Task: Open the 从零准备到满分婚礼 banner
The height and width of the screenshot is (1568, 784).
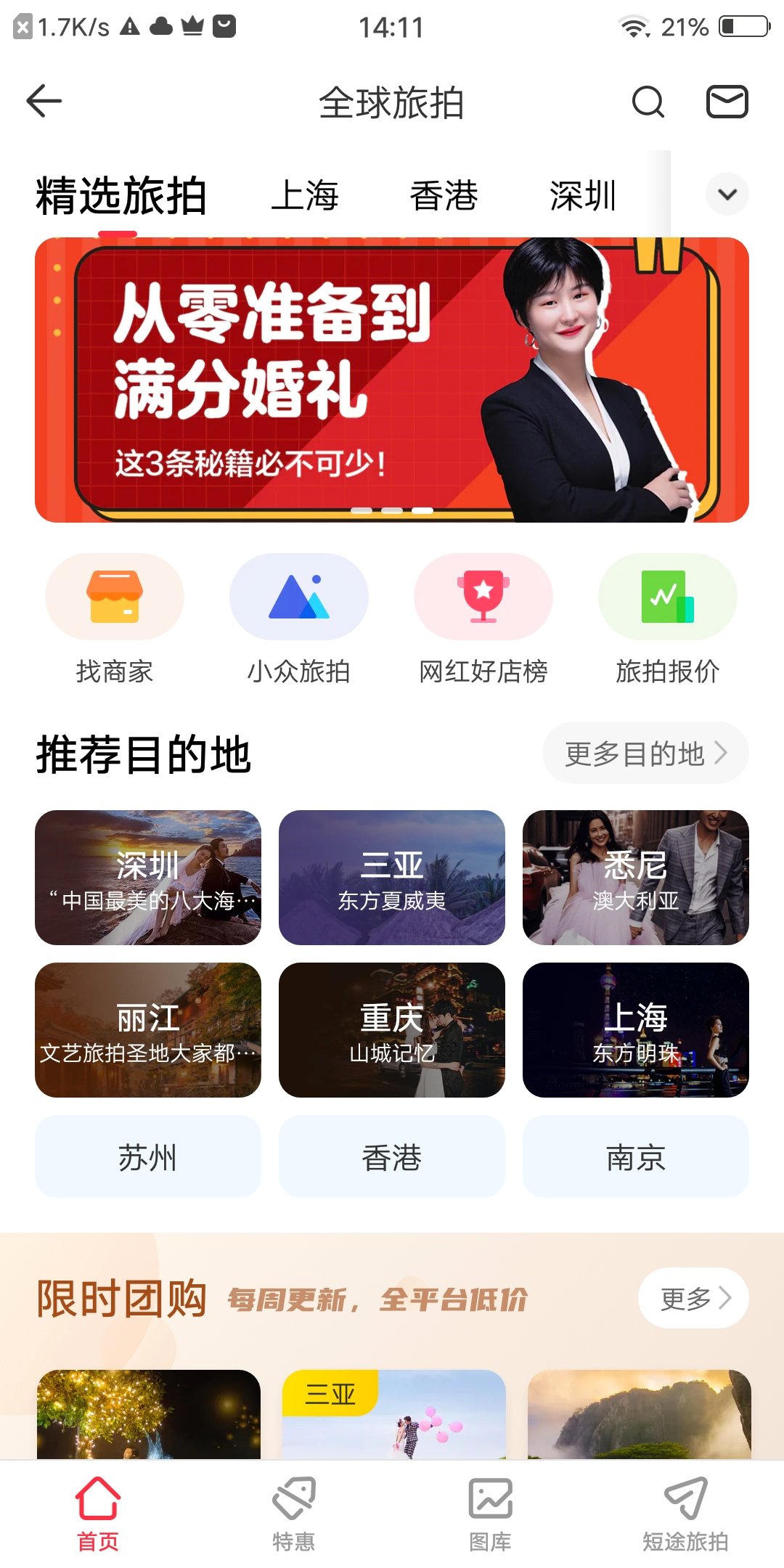Action: point(392,380)
